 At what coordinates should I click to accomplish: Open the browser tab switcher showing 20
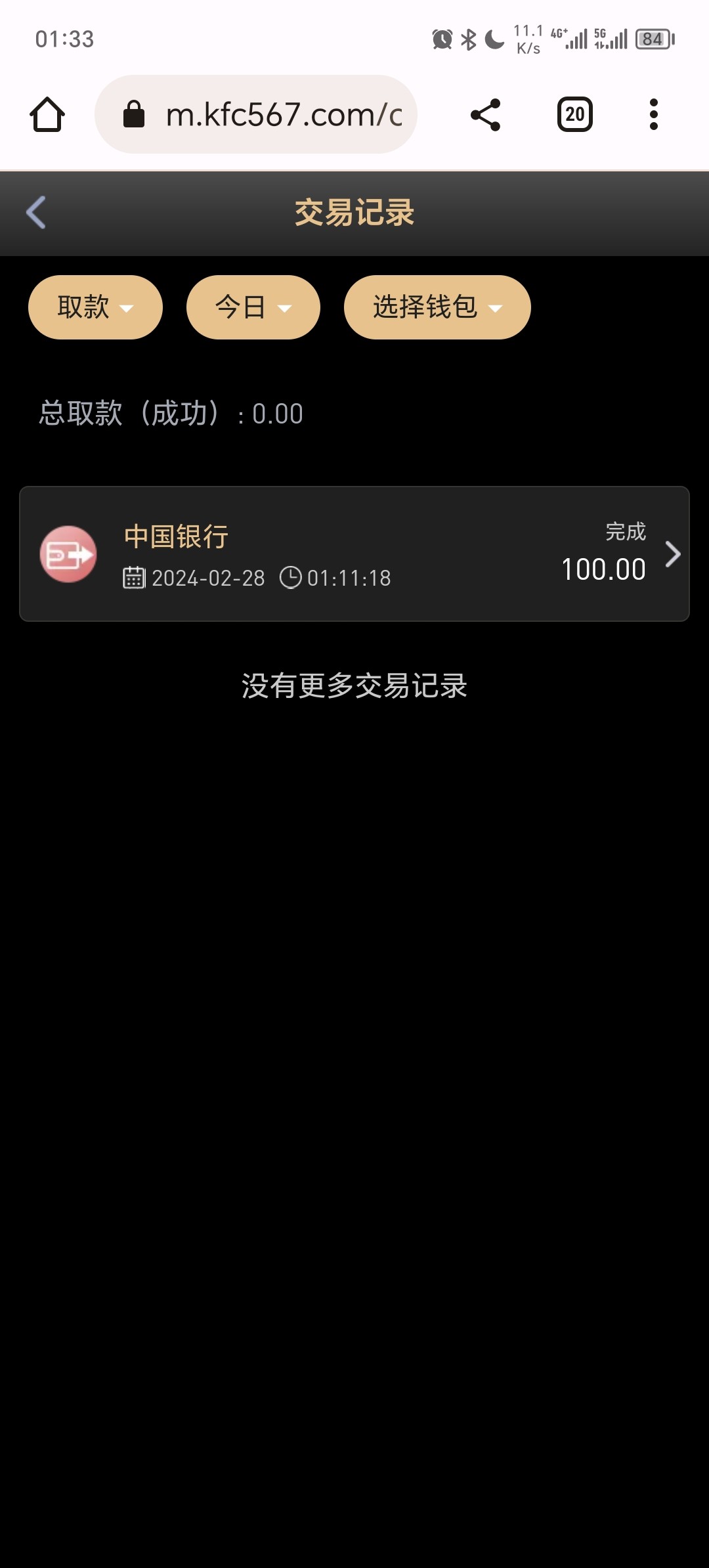(x=574, y=115)
